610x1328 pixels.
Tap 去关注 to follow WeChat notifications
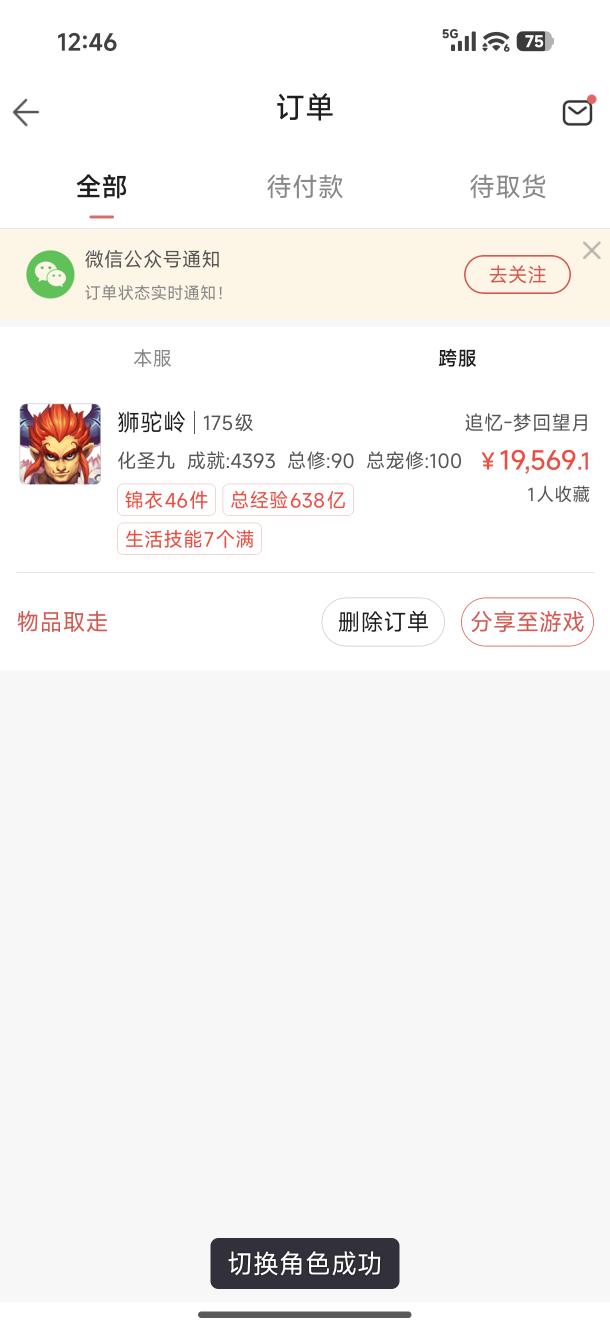tap(517, 275)
